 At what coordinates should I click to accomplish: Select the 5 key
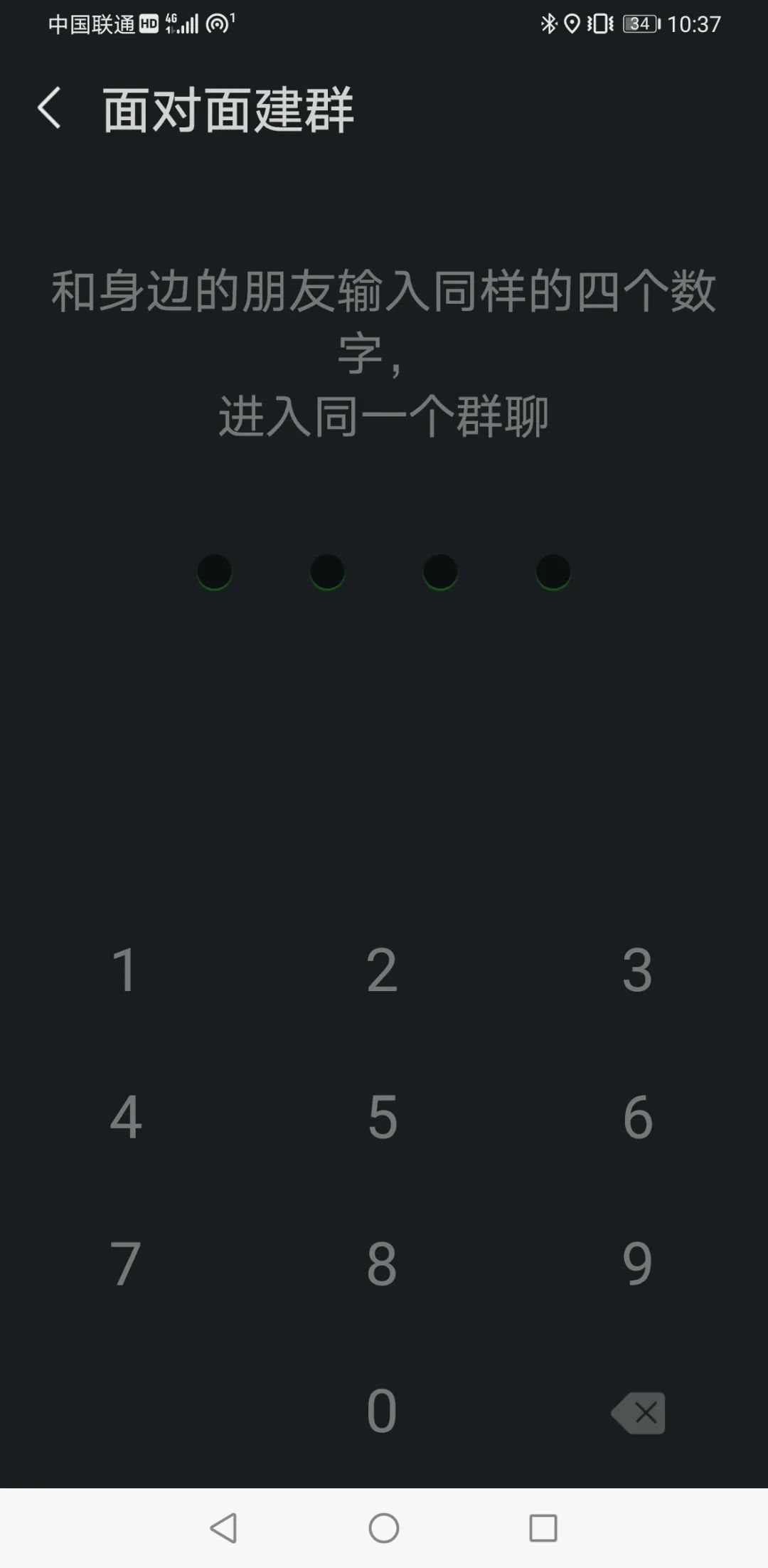click(x=382, y=1116)
